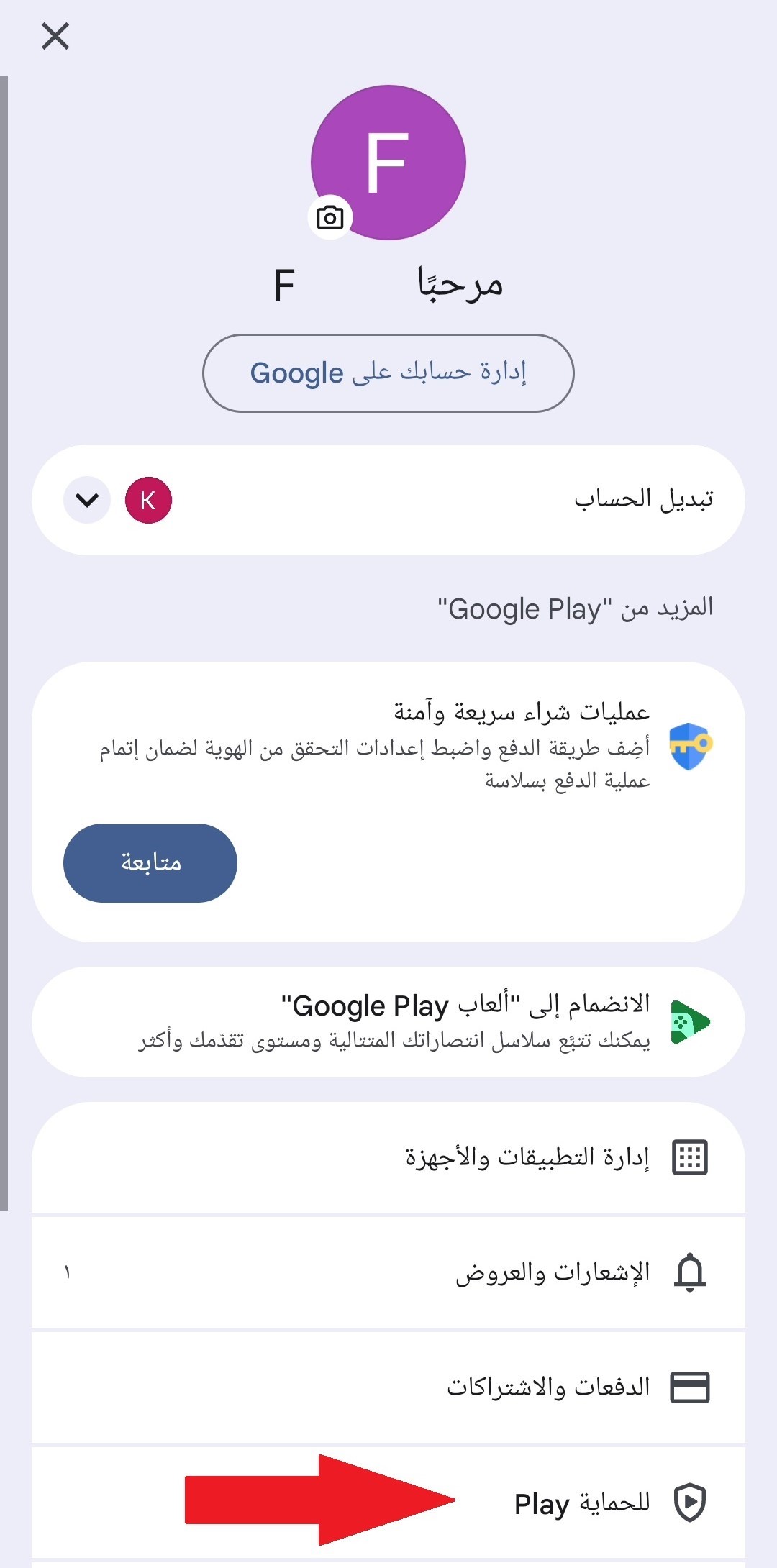The height and width of the screenshot is (1568, 777).
Task: Click the purple F profile avatar
Action: click(x=388, y=163)
